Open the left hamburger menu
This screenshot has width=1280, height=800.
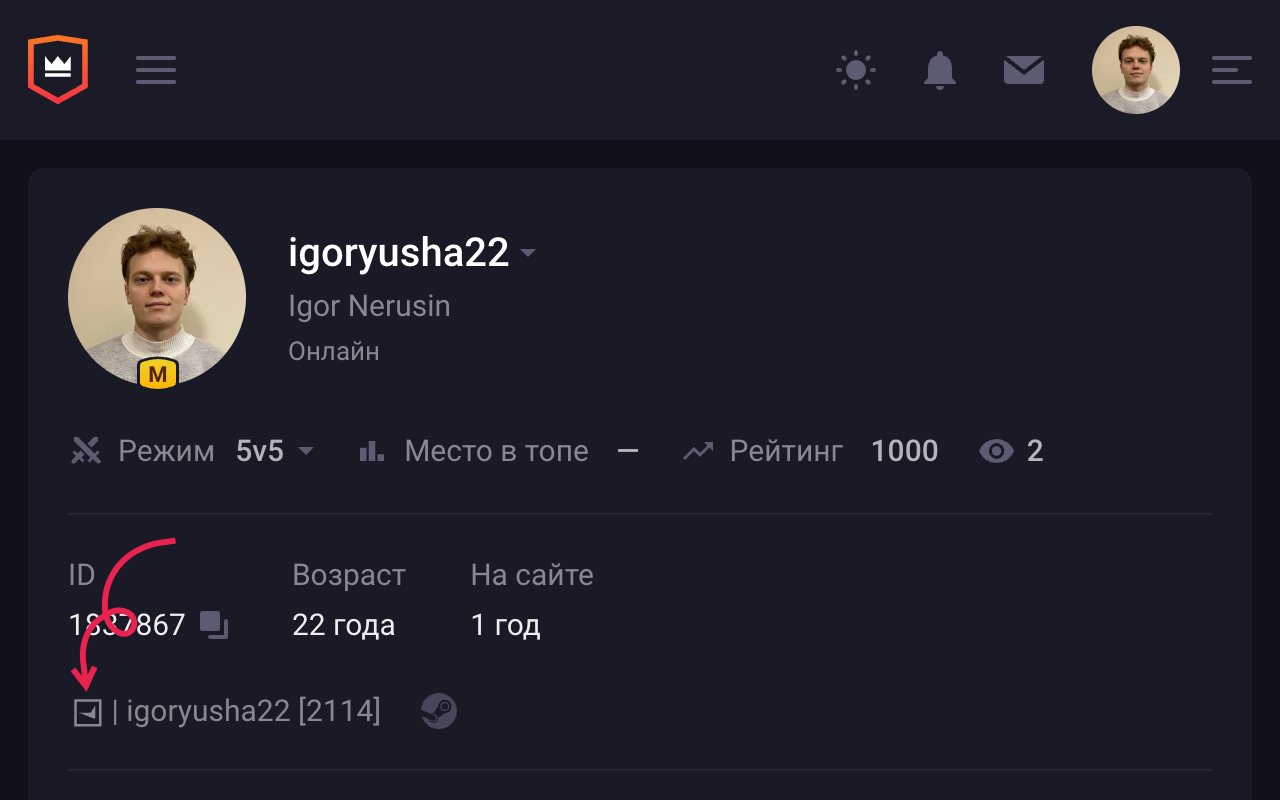coord(156,70)
